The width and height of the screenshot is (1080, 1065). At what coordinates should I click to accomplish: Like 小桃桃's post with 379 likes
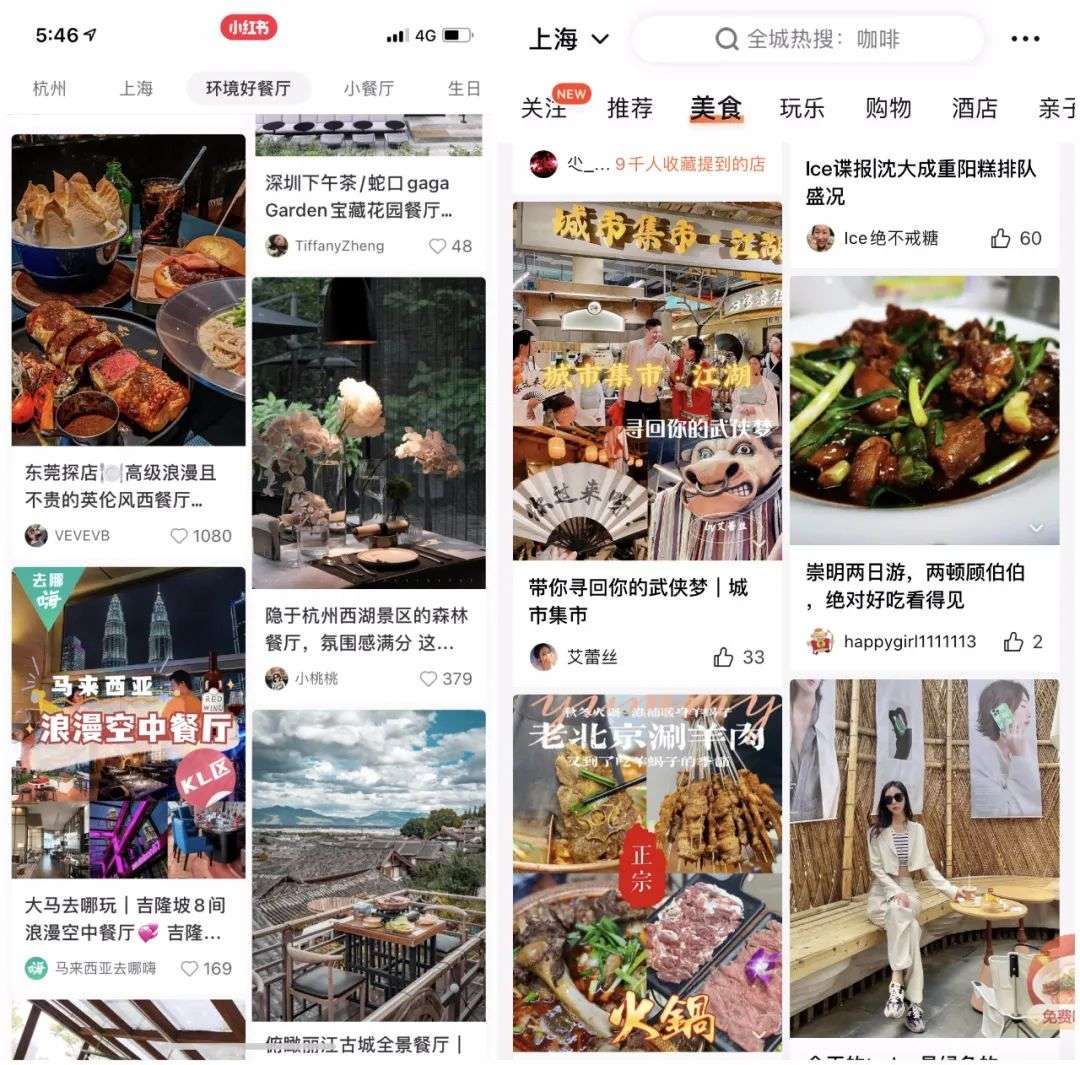[429, 679]
